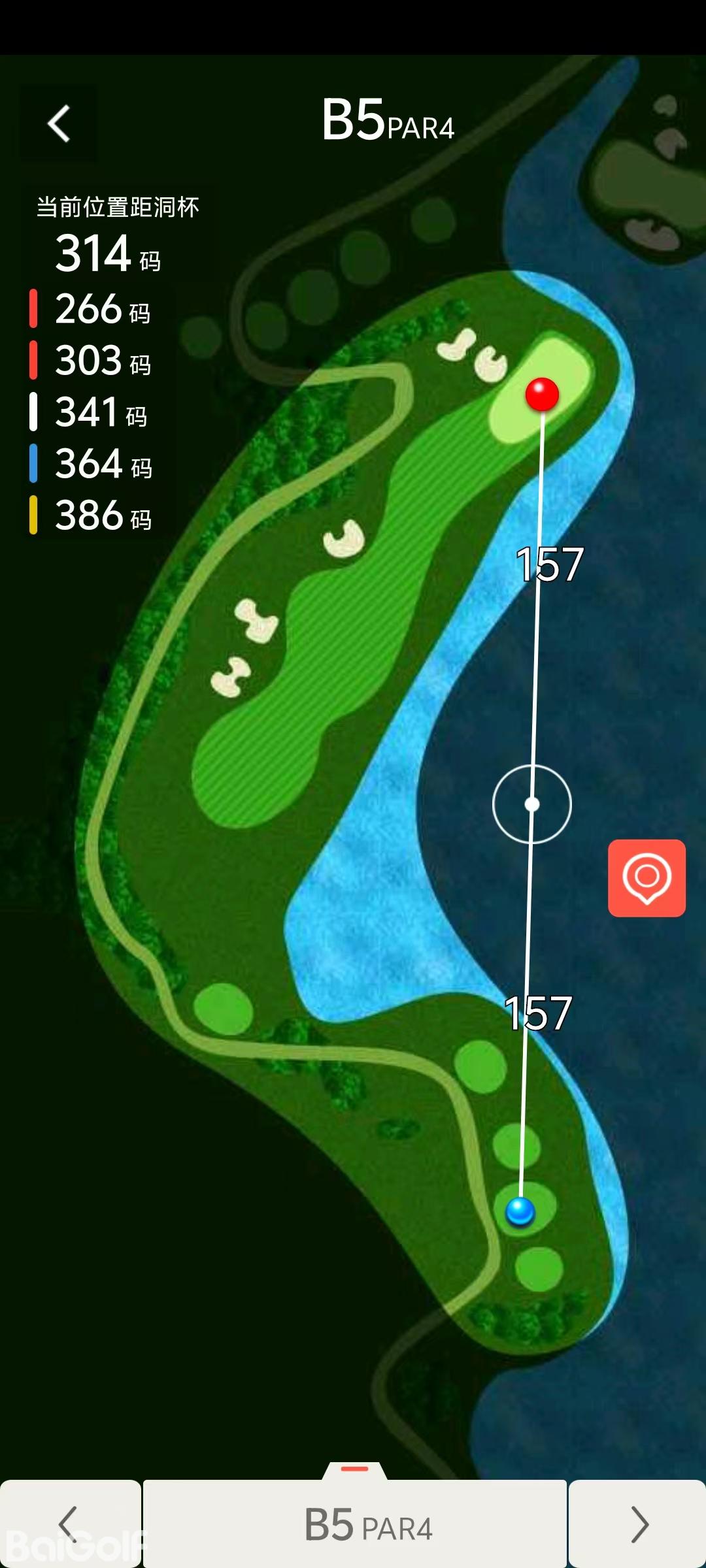Tap the red location pin button
Screen dimensions: 706x1568
(x=647, y=877)
